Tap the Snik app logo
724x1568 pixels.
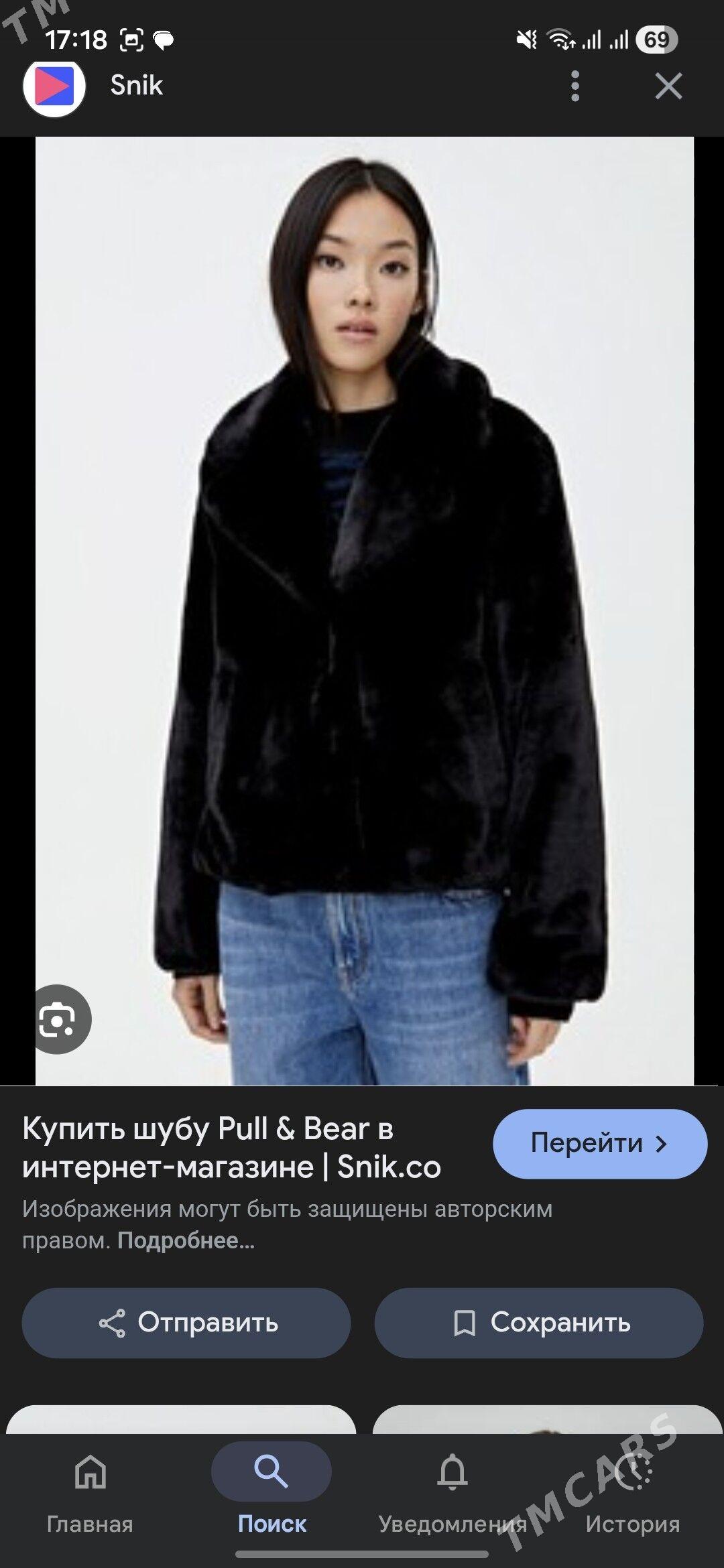pyautogui.click(x=55, y=84)
